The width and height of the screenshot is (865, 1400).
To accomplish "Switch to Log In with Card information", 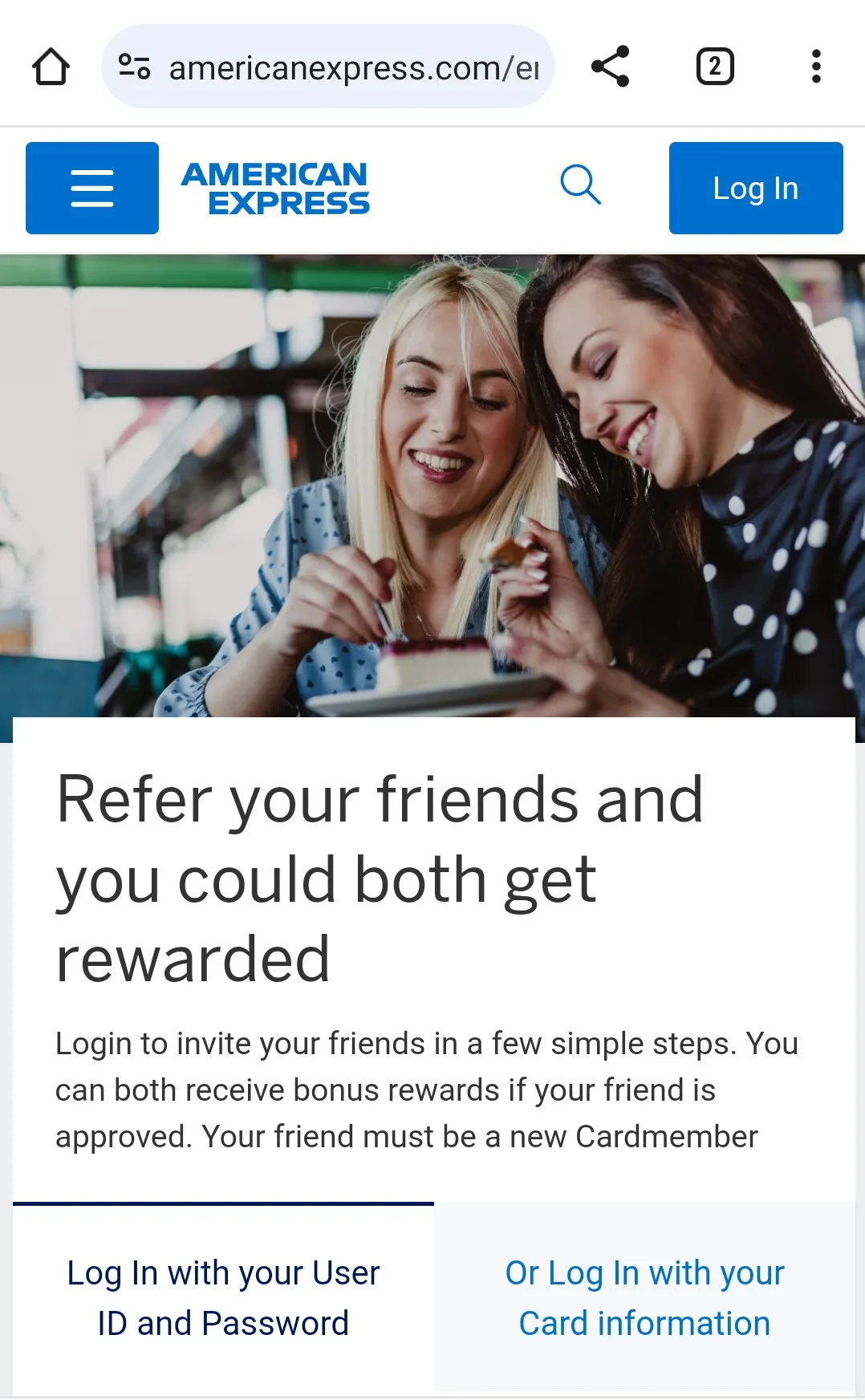I will (x=644, y=1297).
